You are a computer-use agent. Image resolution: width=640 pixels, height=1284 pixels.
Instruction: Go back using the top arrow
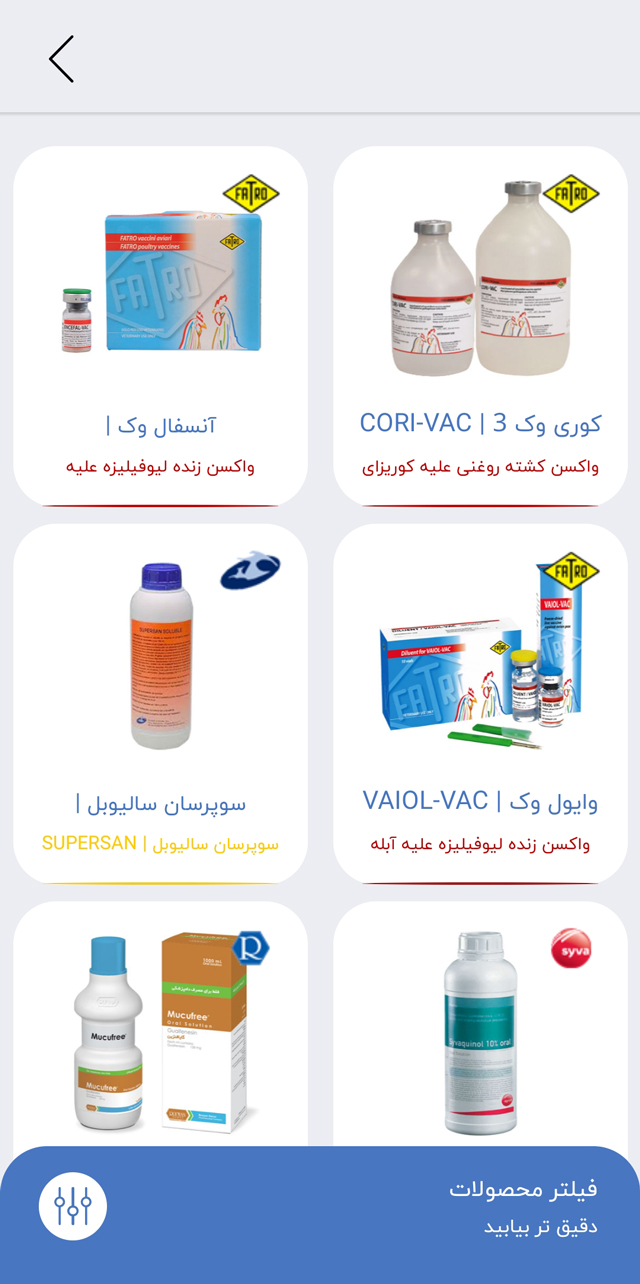point(62,59)
